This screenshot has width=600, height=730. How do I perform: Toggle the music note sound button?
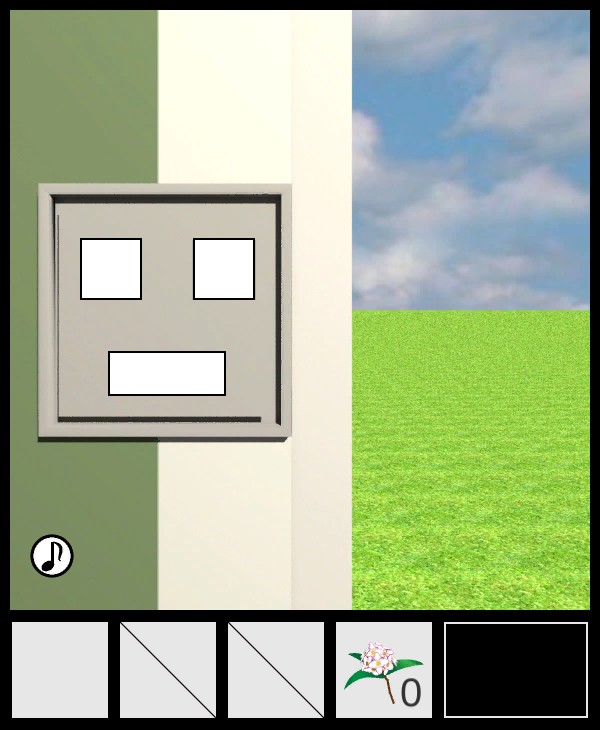[x=52, y=556]
